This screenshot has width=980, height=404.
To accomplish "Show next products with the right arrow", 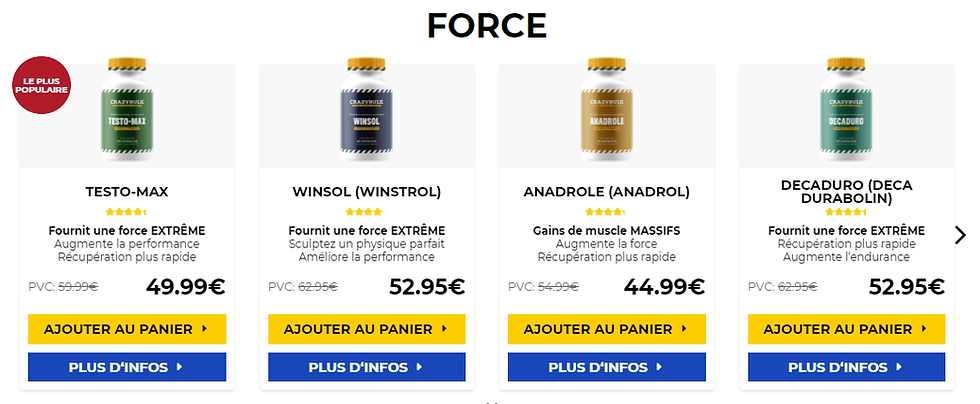I will pyautogui.click(x=960, y=235).
